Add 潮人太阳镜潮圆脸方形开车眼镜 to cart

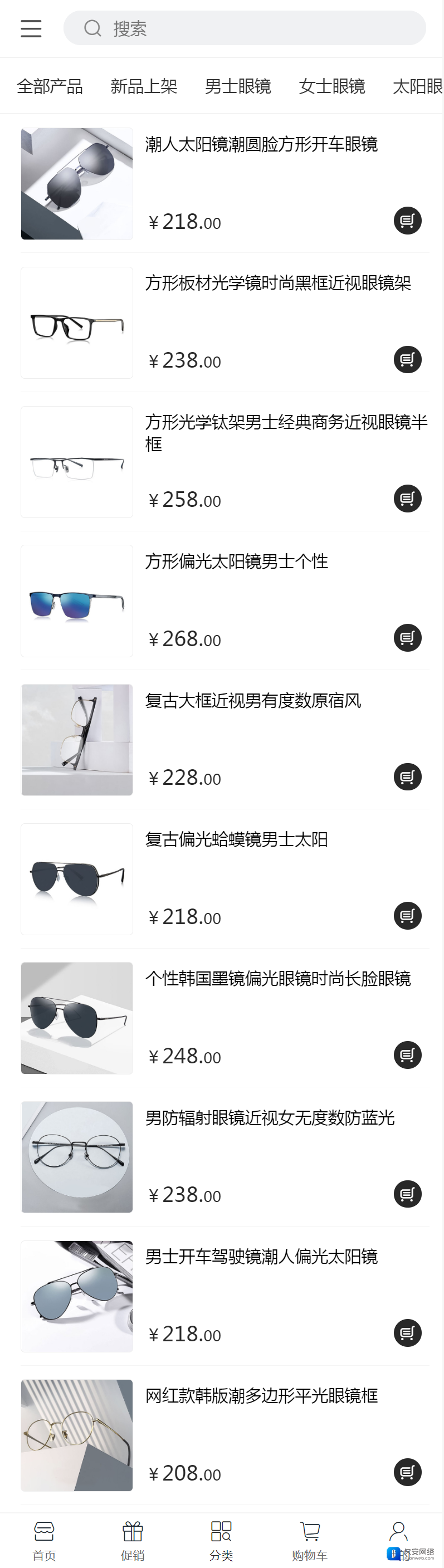point(407,221)
